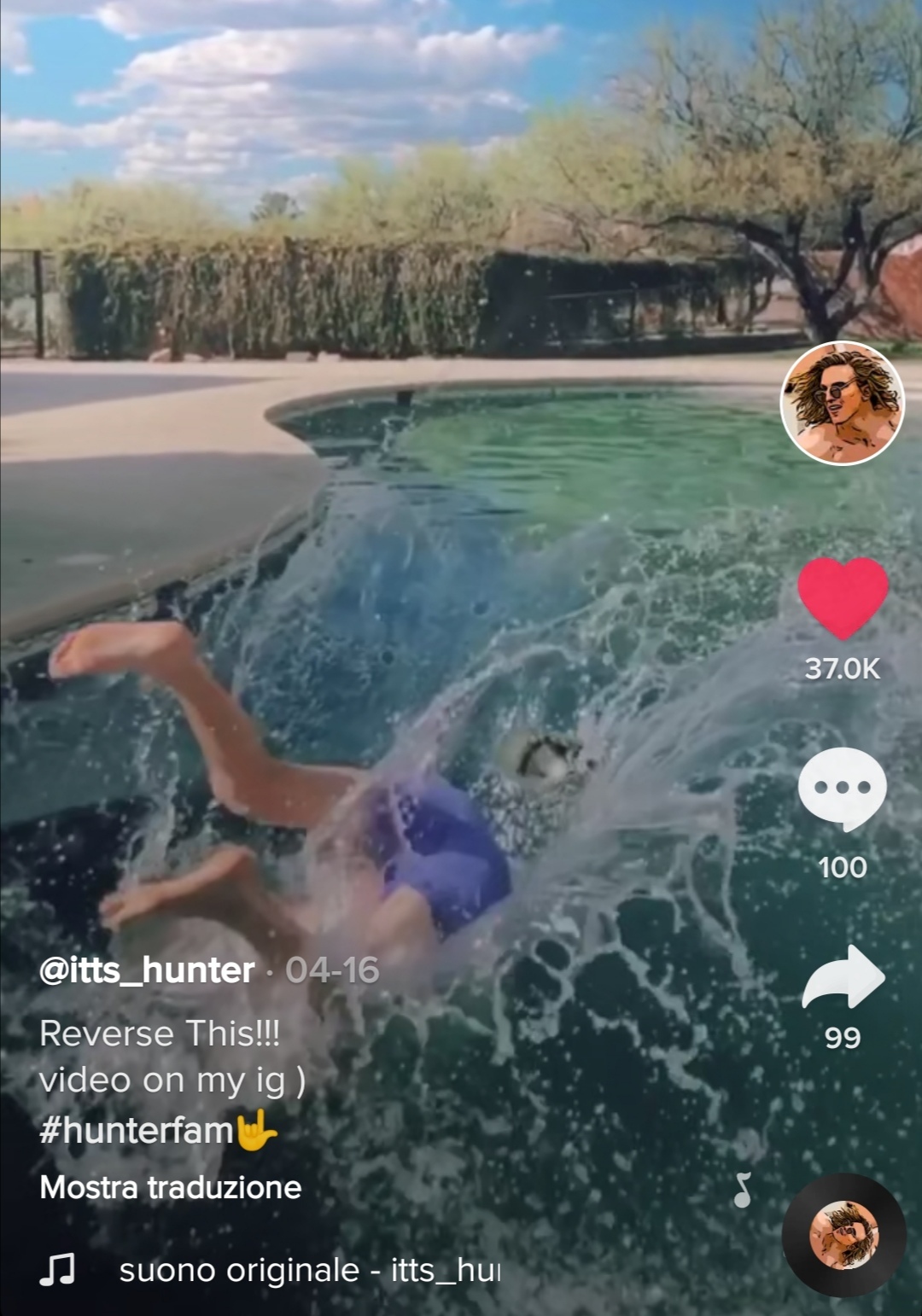Share this video via arrow icon
This screenshot has height=1316, width=922.
[843, 978]
